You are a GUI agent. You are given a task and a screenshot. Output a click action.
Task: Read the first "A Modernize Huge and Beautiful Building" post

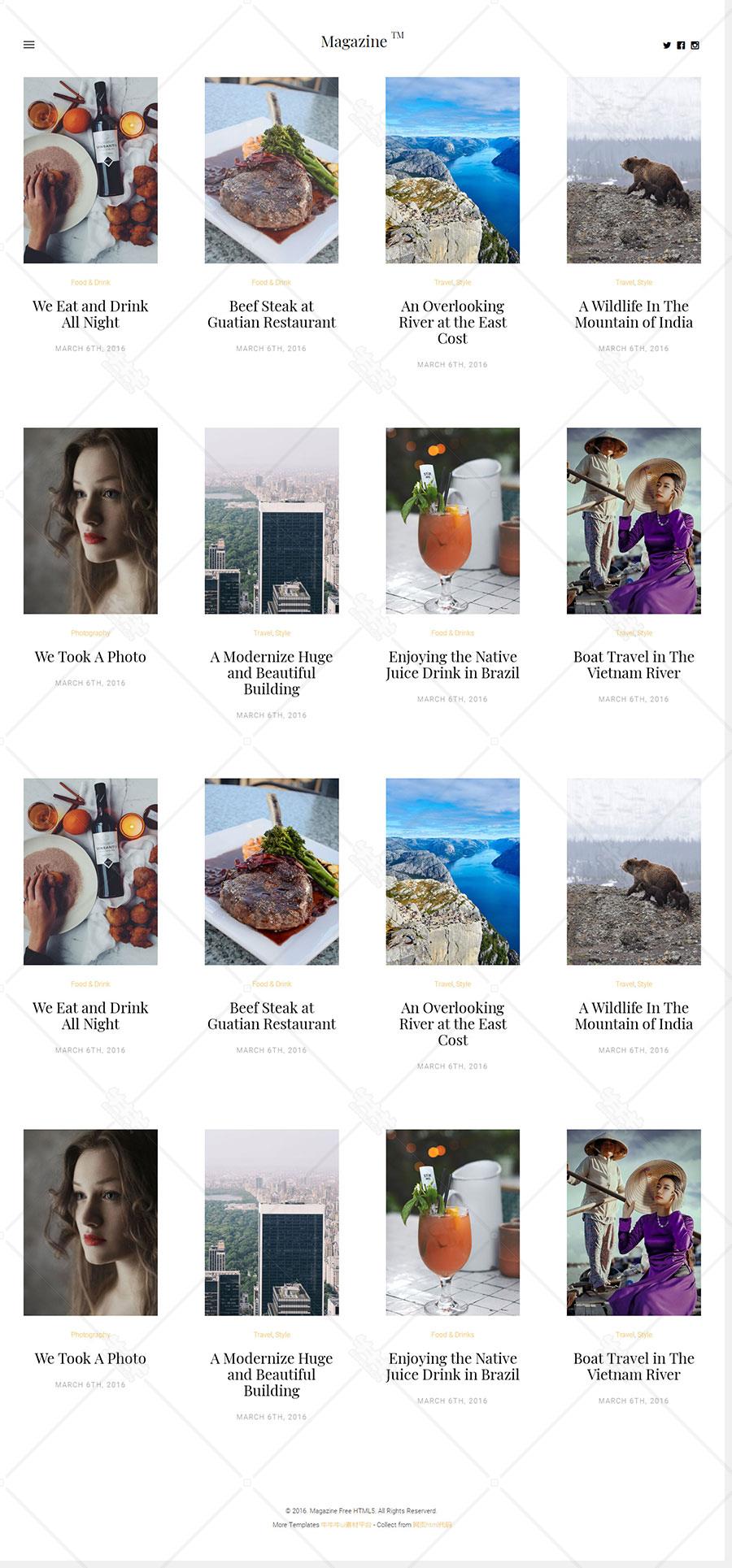click(271, 672)
